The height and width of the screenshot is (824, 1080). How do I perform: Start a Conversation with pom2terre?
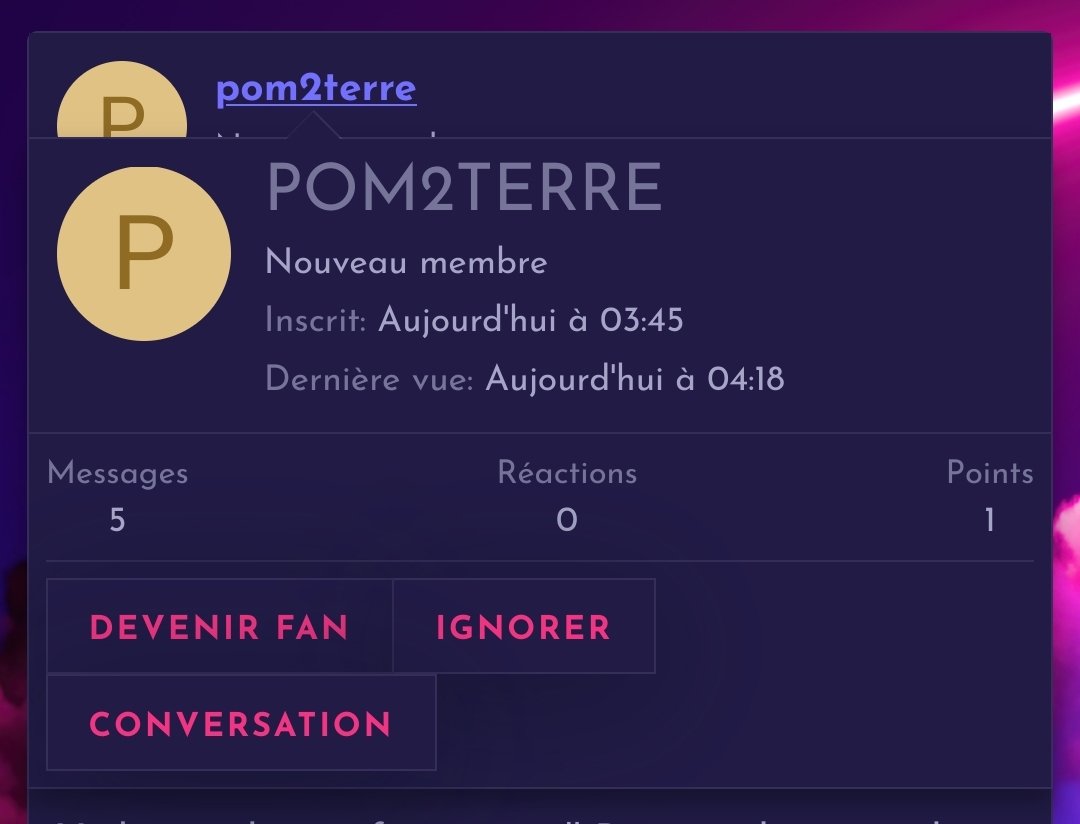coord(241,723)
